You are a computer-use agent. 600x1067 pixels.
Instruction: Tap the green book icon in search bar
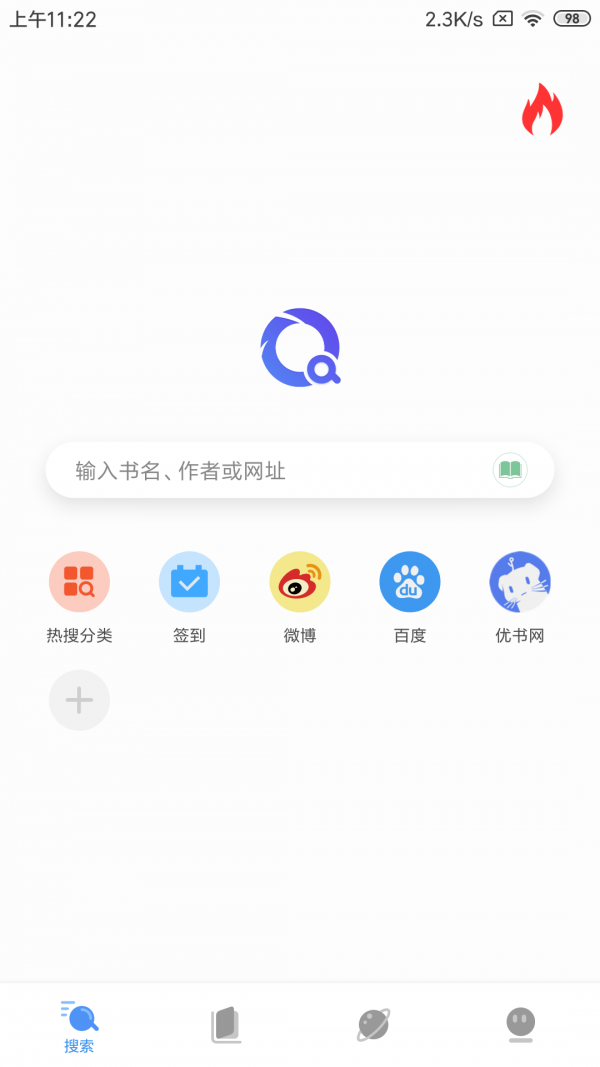510,470
